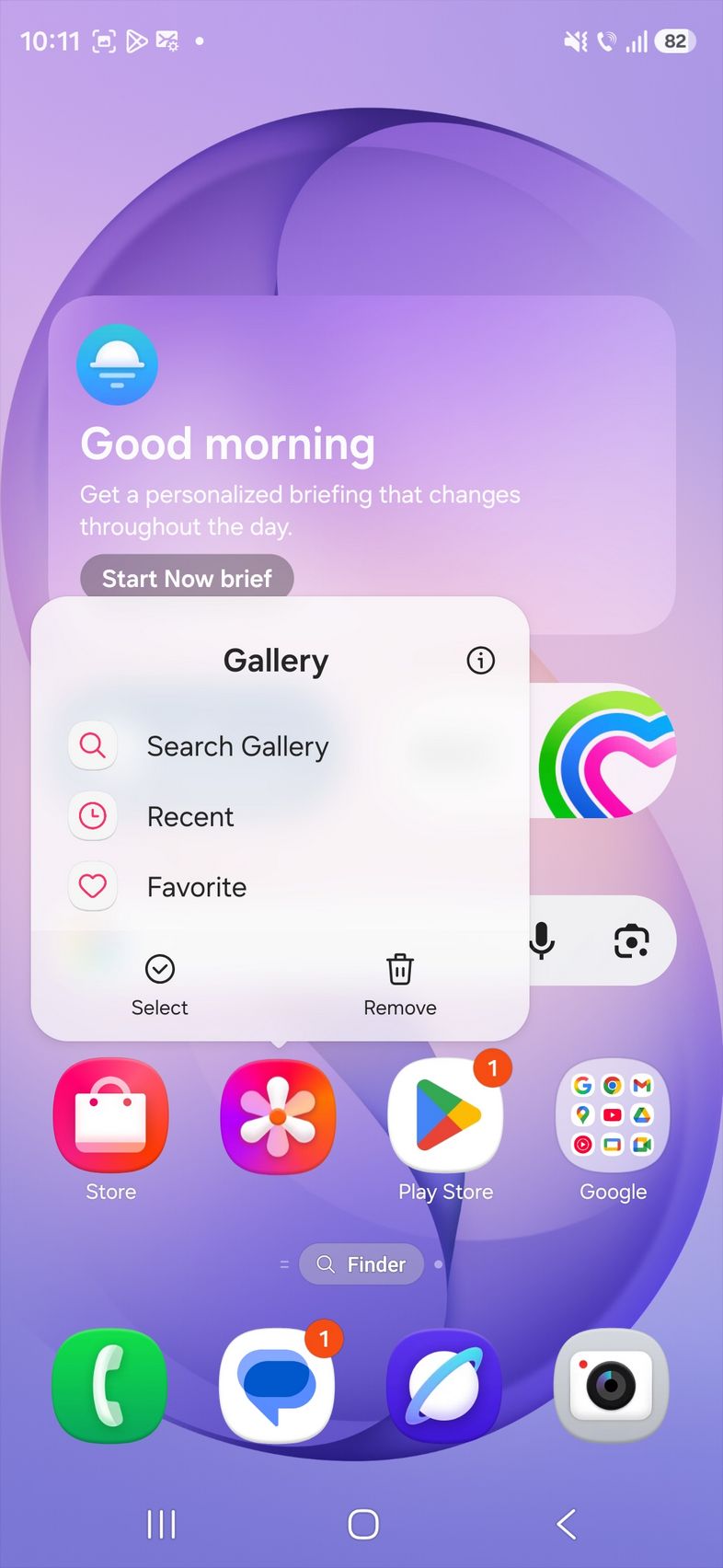Open recent apps from navigation bar
Image resolution: width=723 pixels, height=1568 pixels.
click(161, 1524)
